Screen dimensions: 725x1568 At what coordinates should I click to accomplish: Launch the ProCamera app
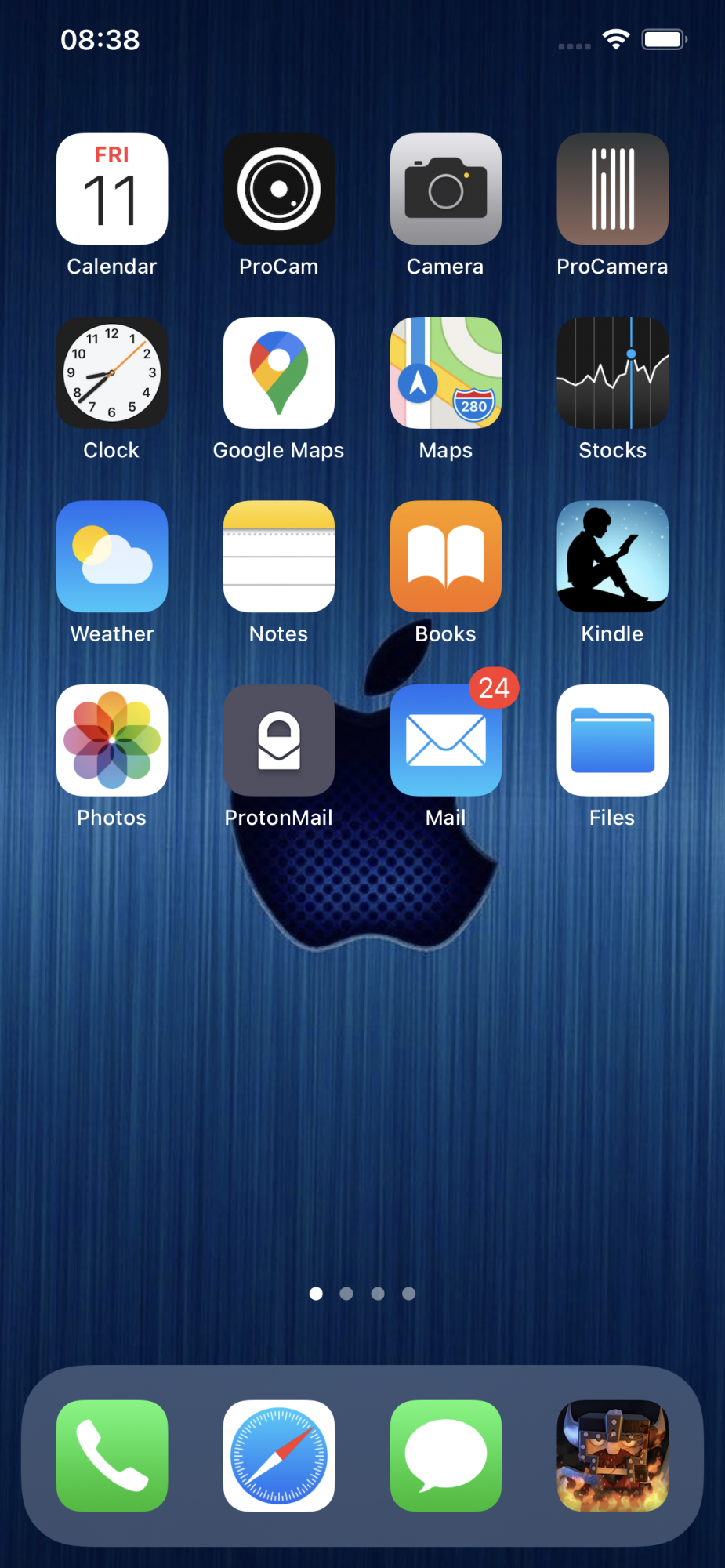click(613, 189)
